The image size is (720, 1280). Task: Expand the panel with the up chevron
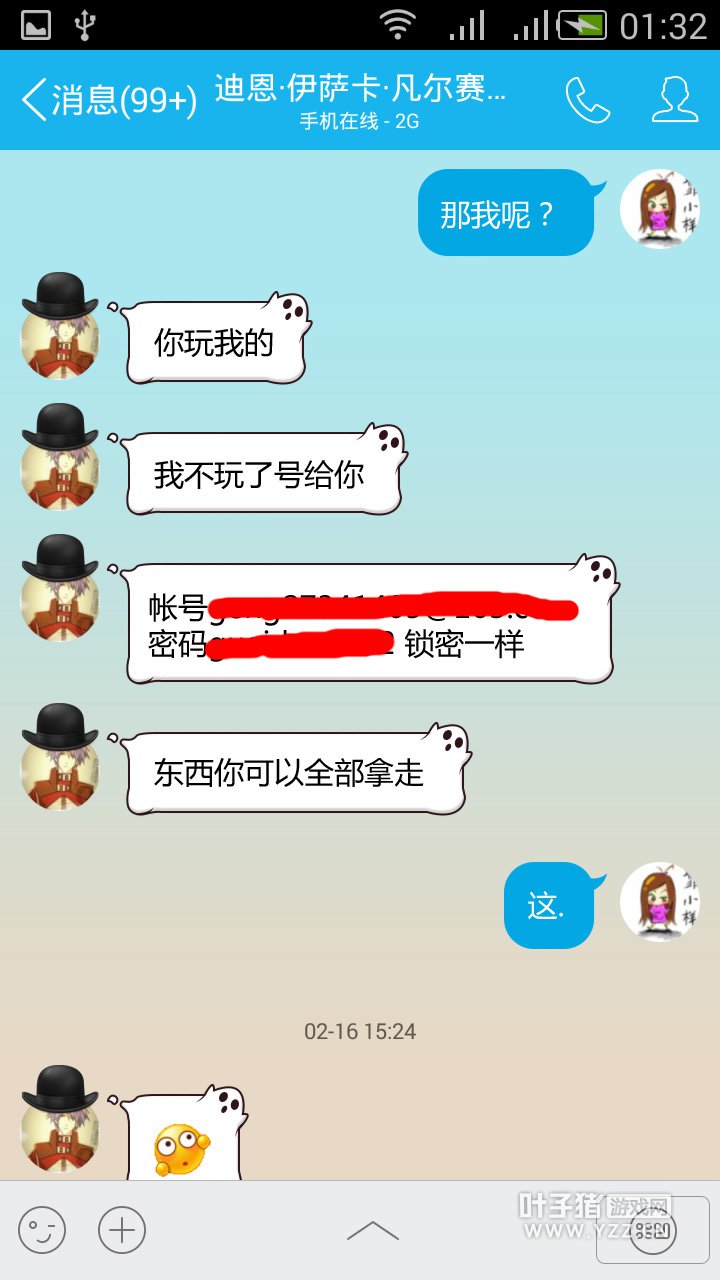(372, 1231)
